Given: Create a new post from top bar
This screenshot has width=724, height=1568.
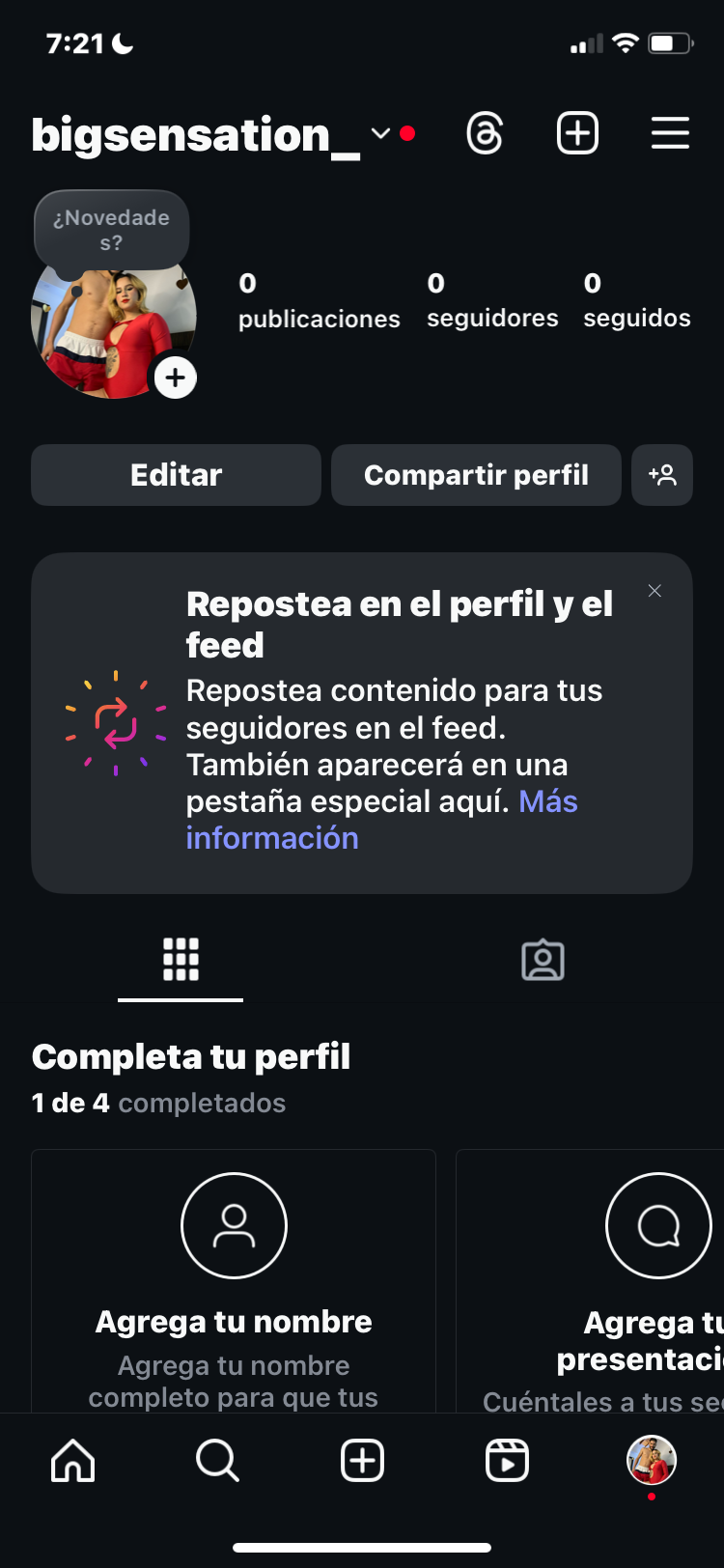Looking at the screenshot, I should click(x=577, y=133).
